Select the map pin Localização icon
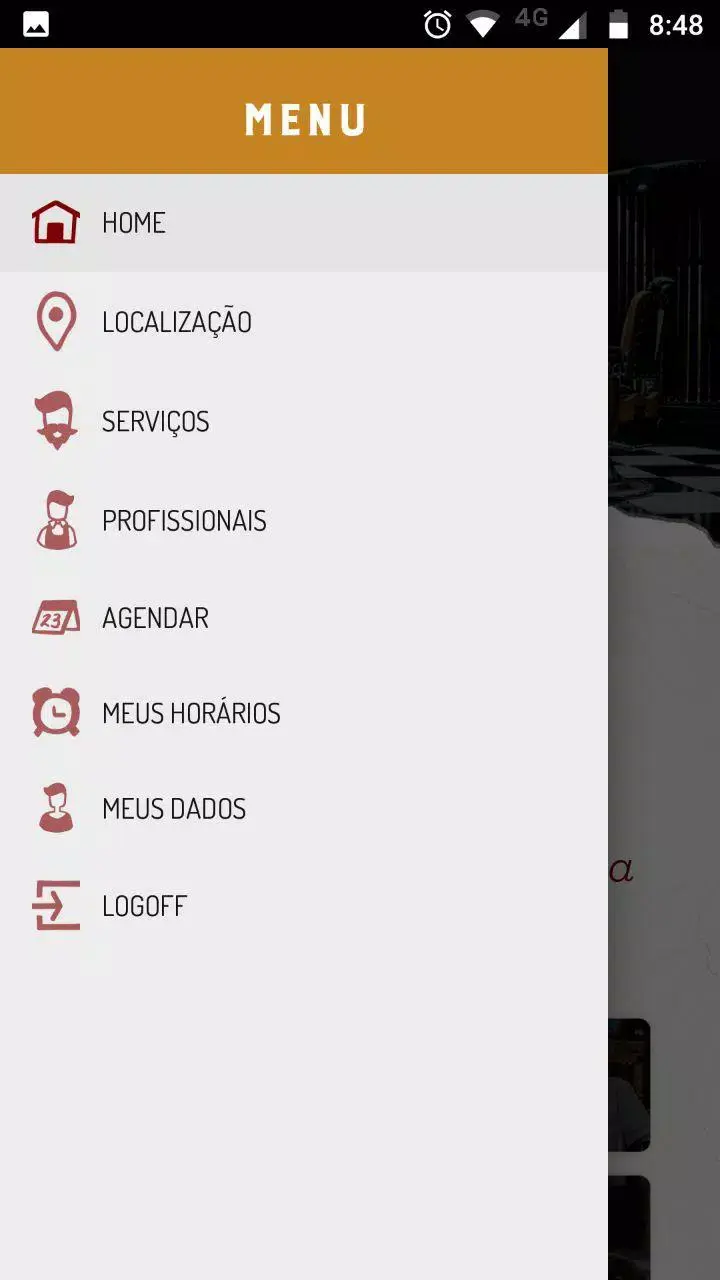Screen dimensions: 720x1280 click(x=56, y=320)
